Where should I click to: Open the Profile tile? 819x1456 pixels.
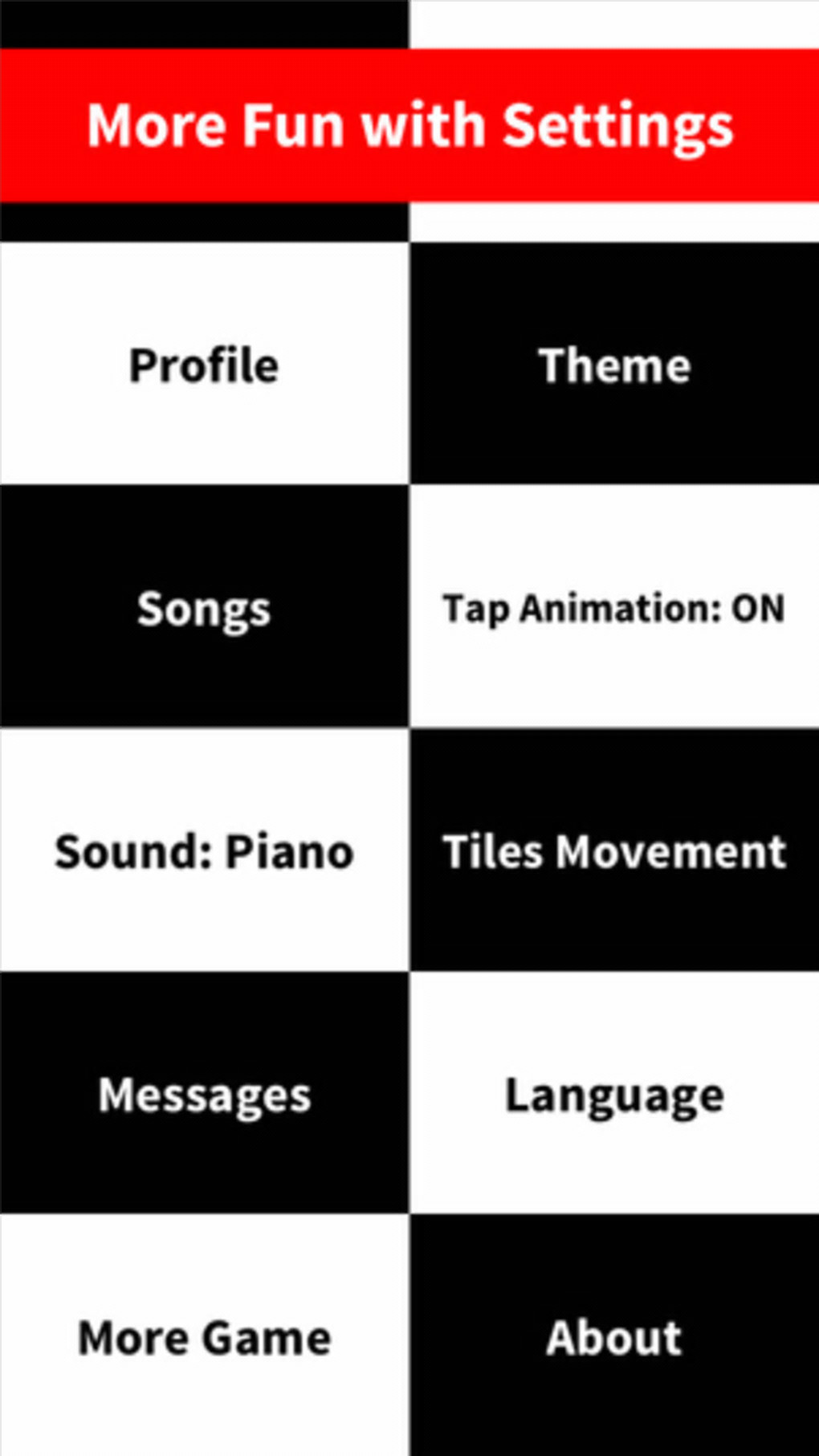[x=204, y=364]
